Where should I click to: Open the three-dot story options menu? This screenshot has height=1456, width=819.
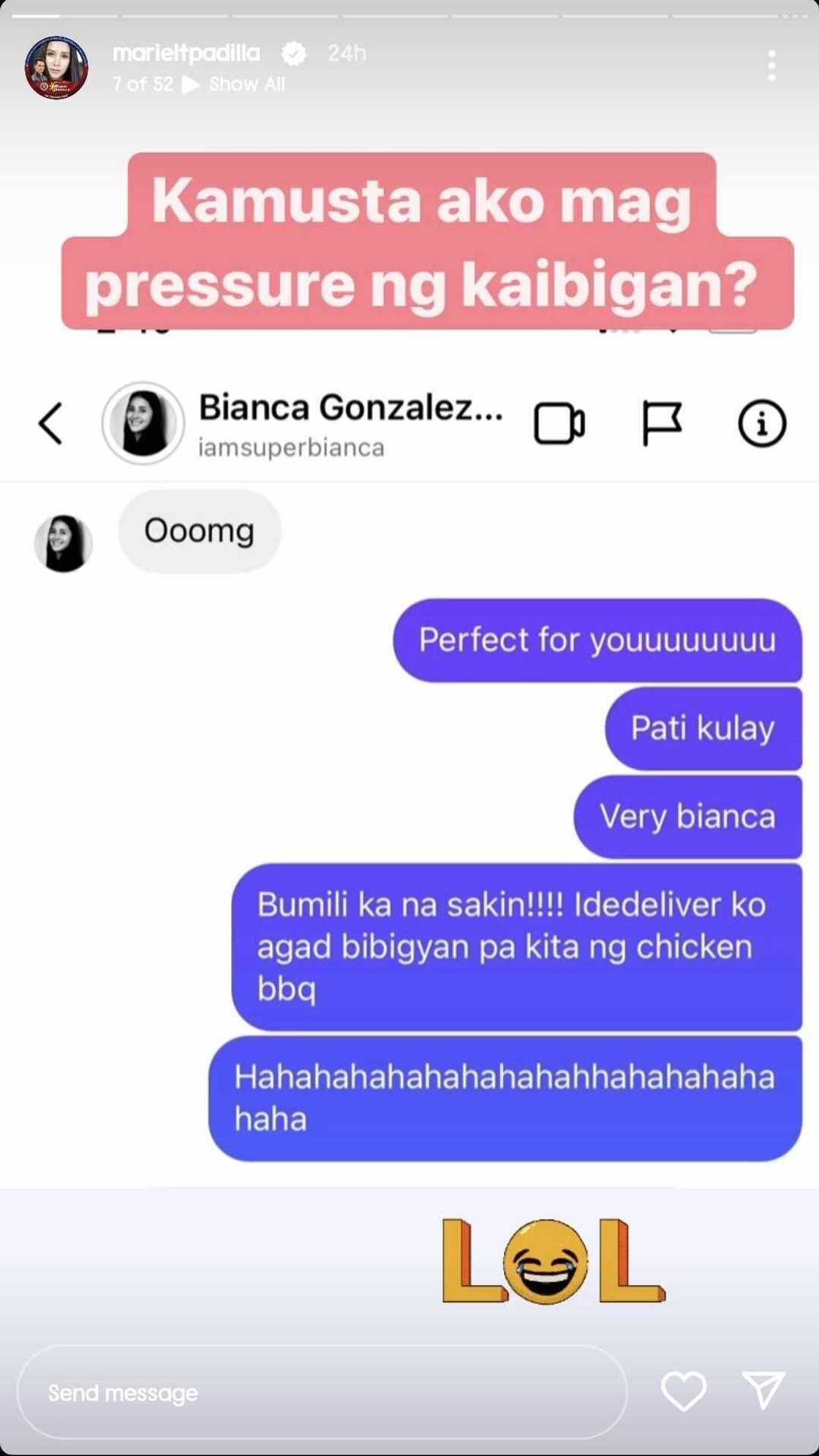point(770,66)
